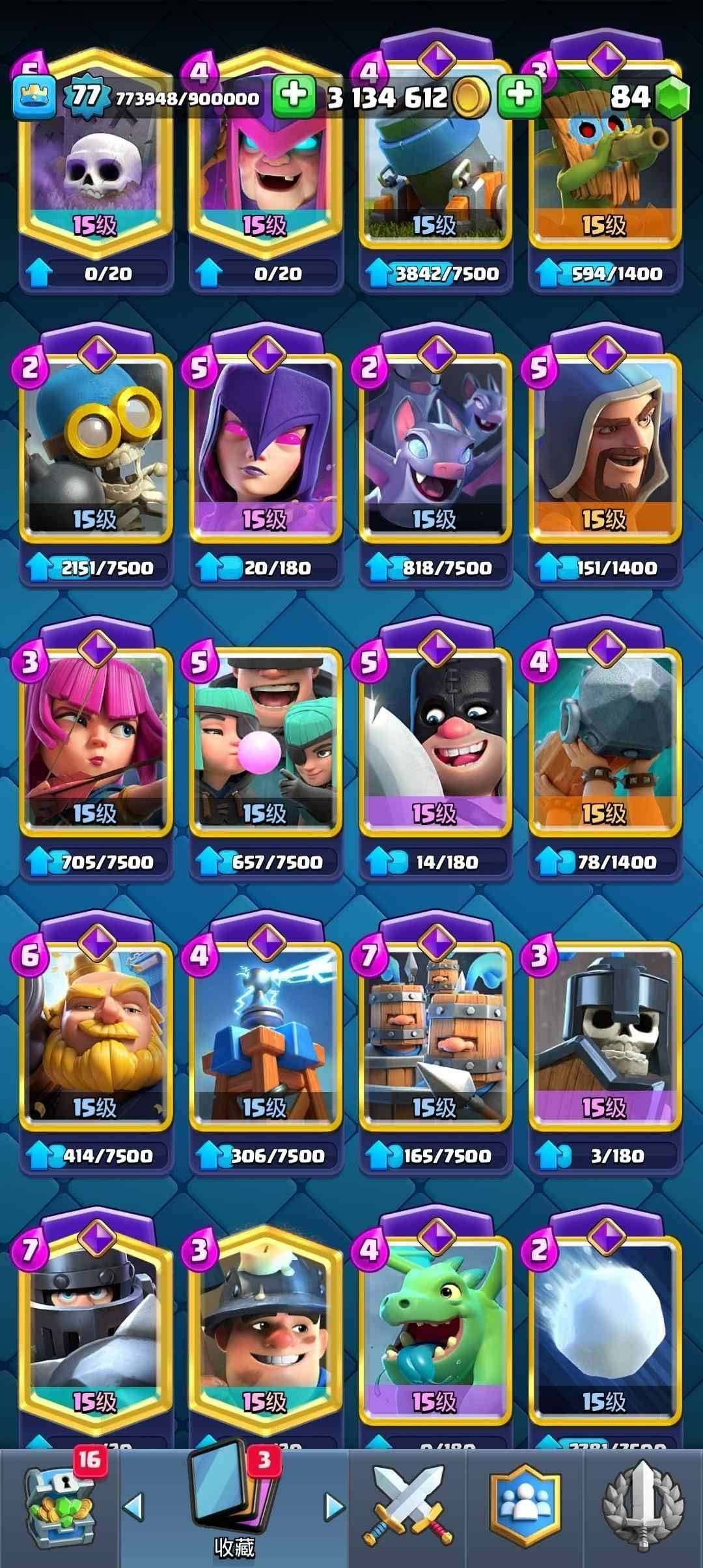Viewport: 703px width, 1568px height.
Task: Select the Rascals bubblegum card
Action: point(265,742)
